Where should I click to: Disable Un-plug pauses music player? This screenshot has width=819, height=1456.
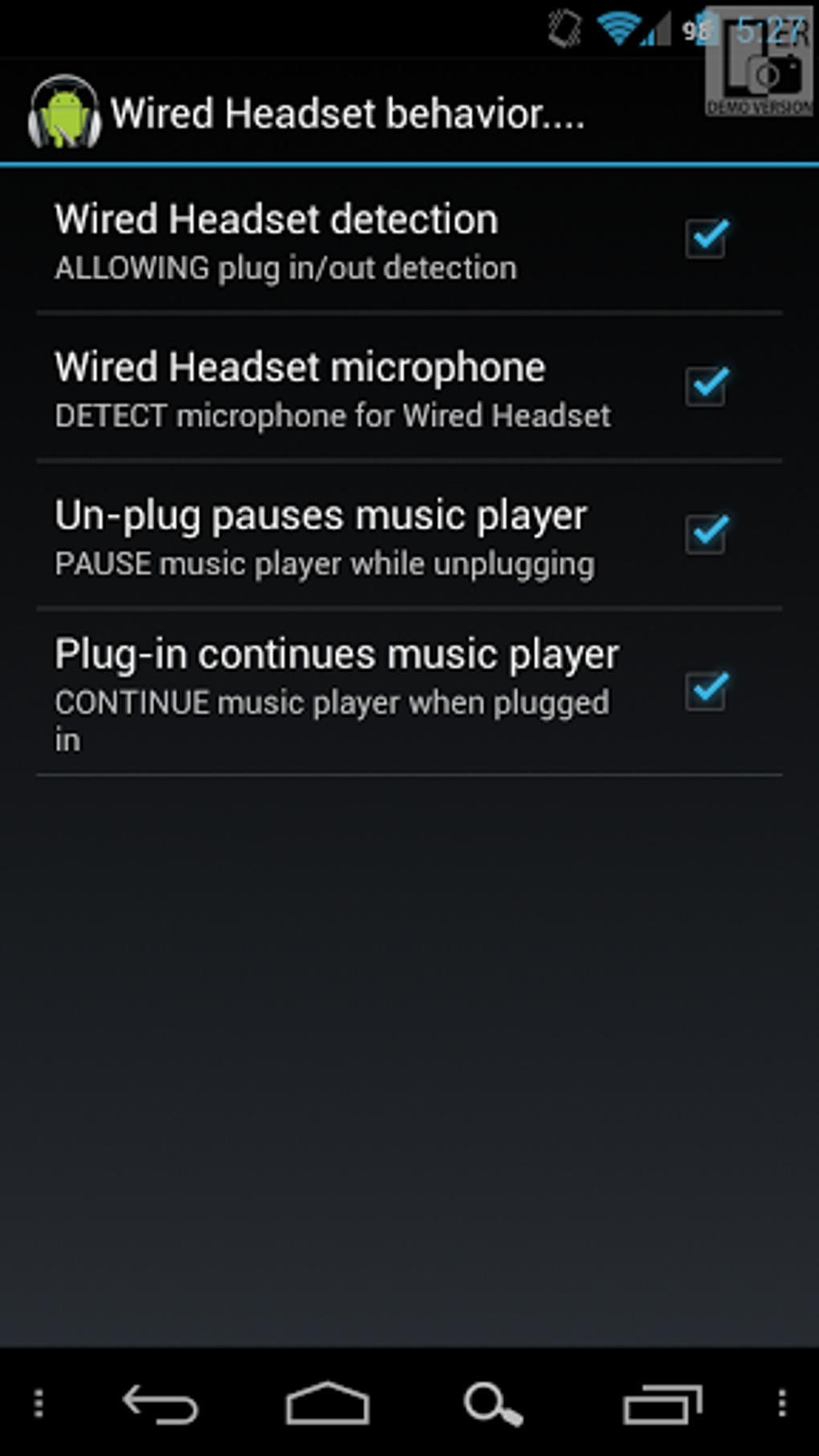click(x=707, y=534)
